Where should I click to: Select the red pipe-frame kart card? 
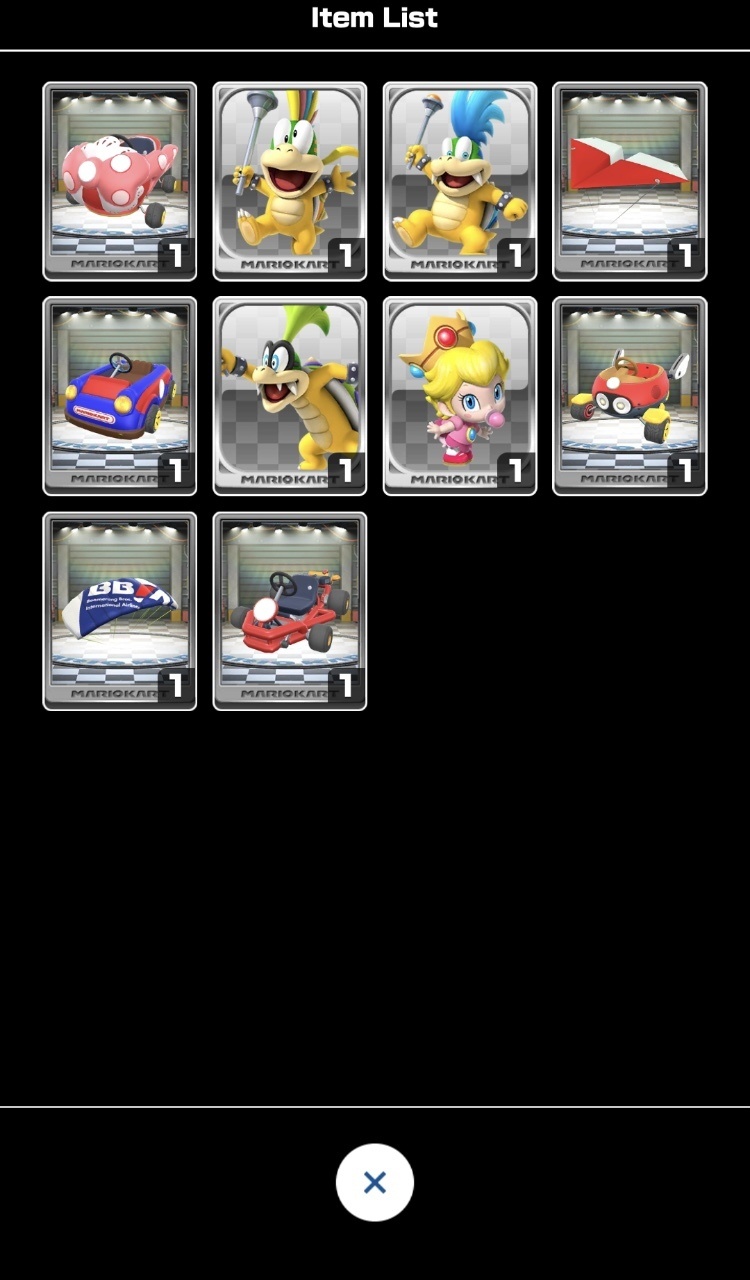[x=290, y=611]
